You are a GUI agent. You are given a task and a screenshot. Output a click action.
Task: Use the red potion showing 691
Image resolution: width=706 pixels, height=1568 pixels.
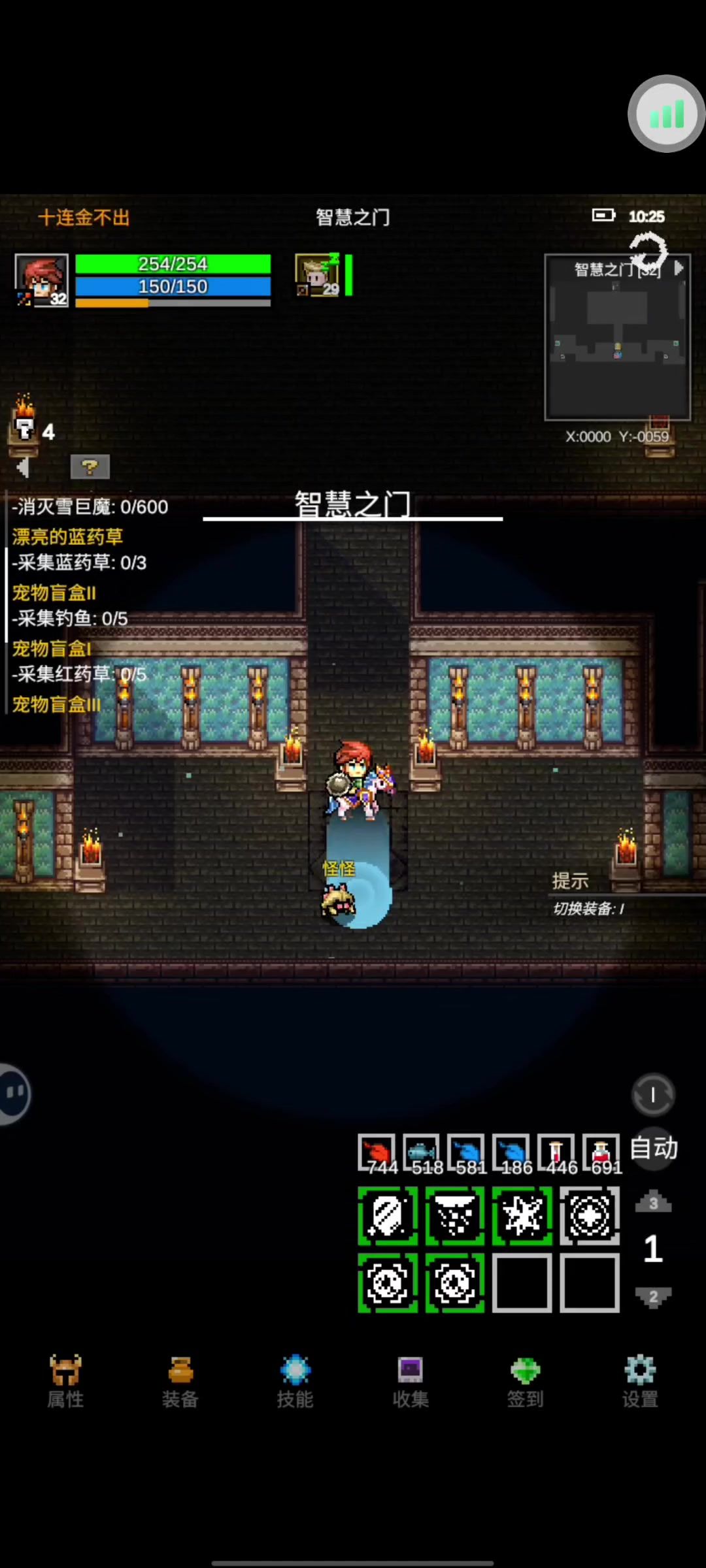coord(601,1153)
